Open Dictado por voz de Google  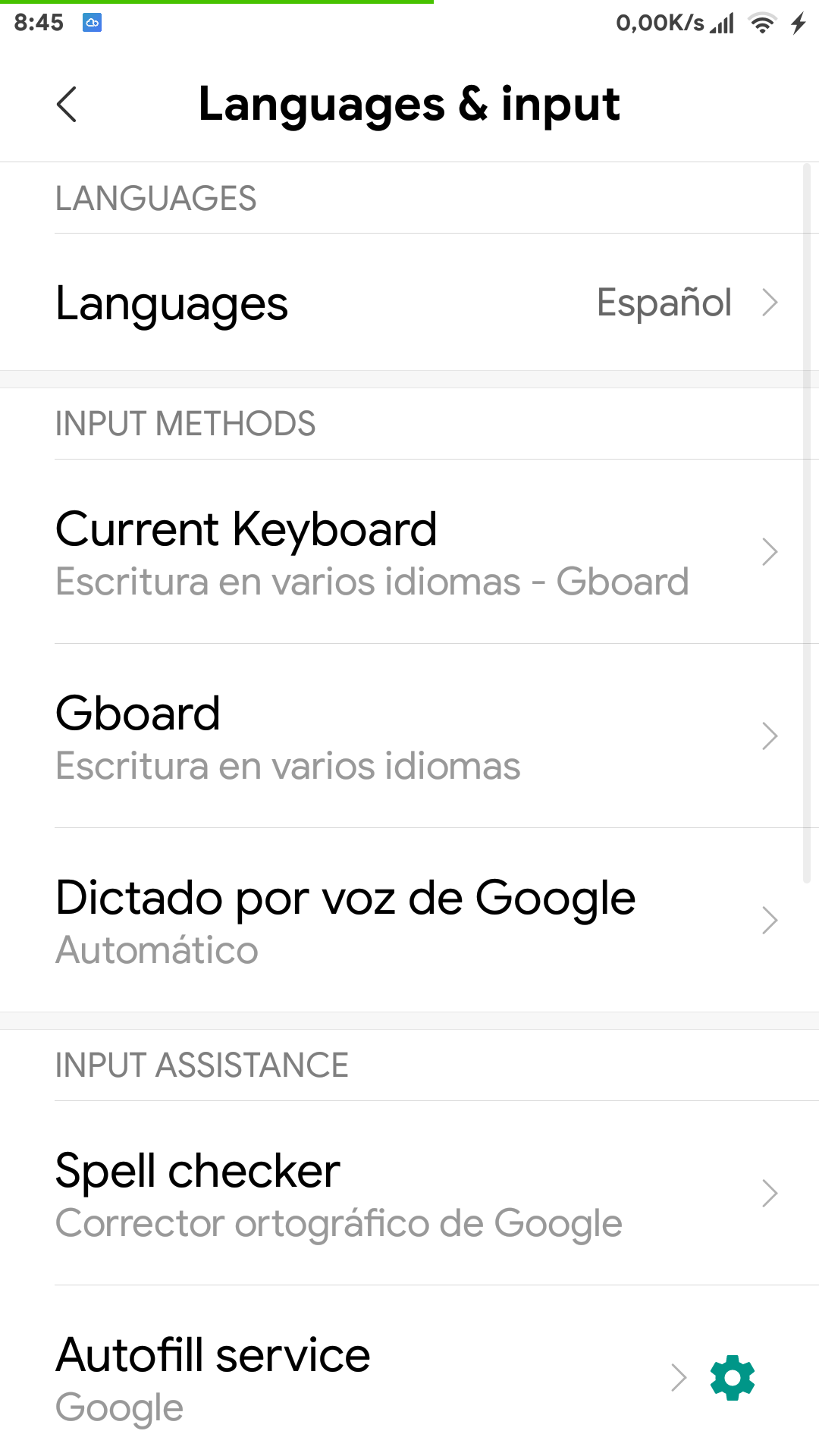coord(409,921)
